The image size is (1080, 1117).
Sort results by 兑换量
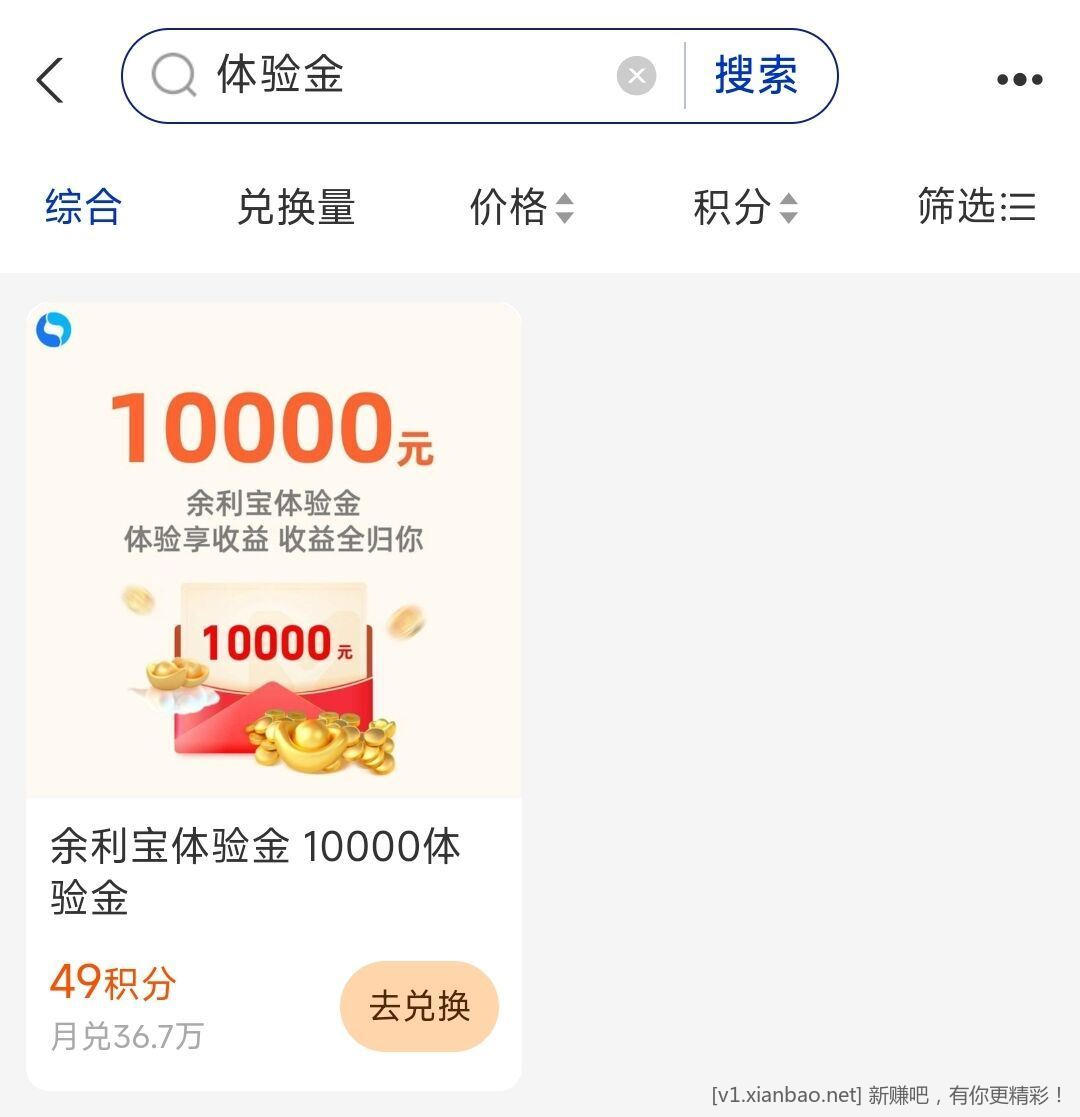point(296,207)
